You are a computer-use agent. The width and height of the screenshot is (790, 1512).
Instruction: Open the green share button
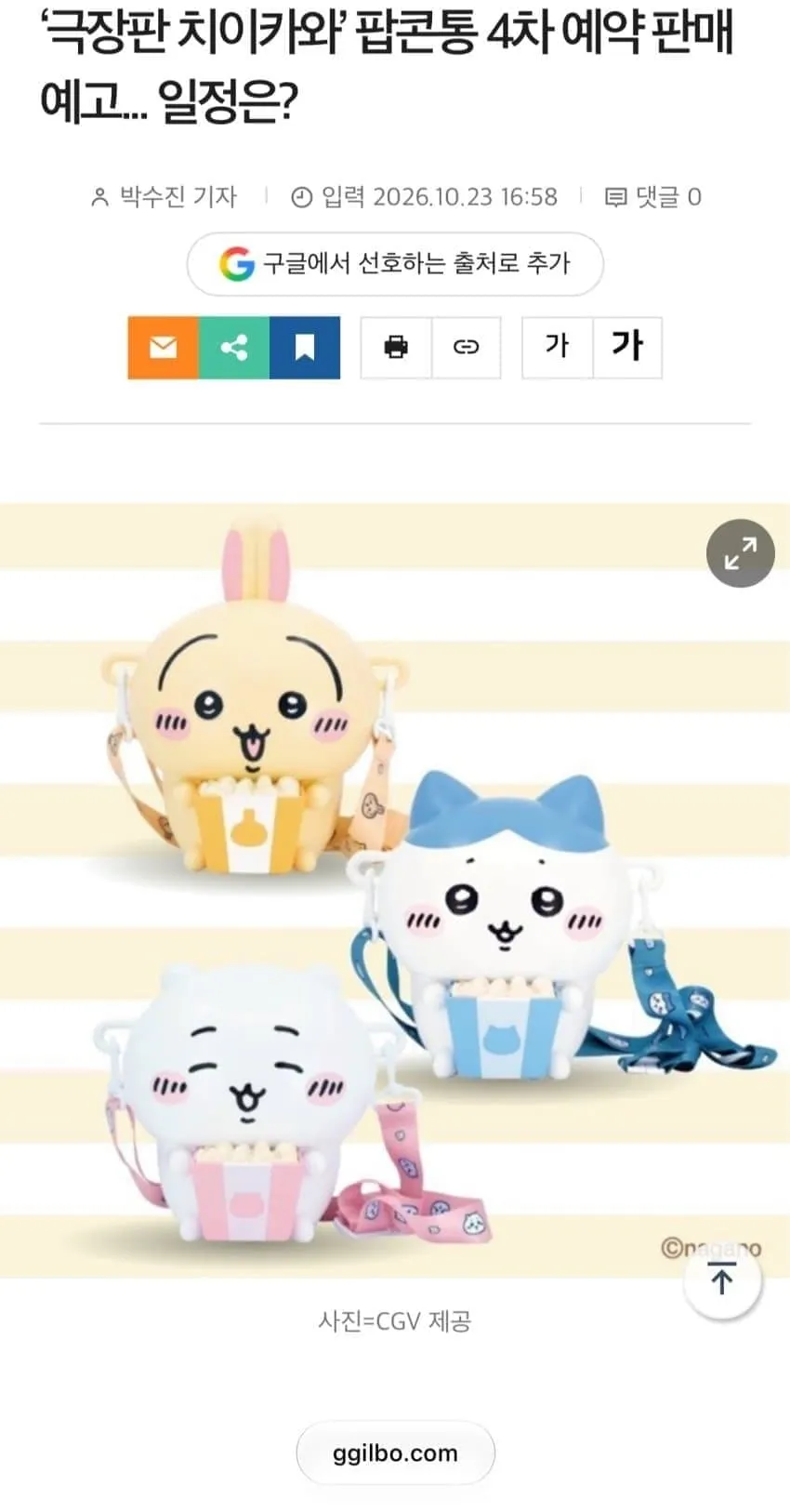tap(234, 348)
